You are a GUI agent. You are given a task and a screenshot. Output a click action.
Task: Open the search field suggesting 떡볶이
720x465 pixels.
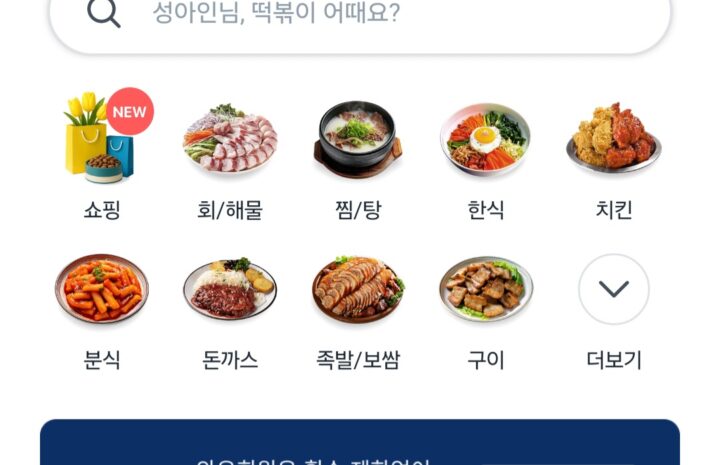pyautogui.click(x=380, y=14)
